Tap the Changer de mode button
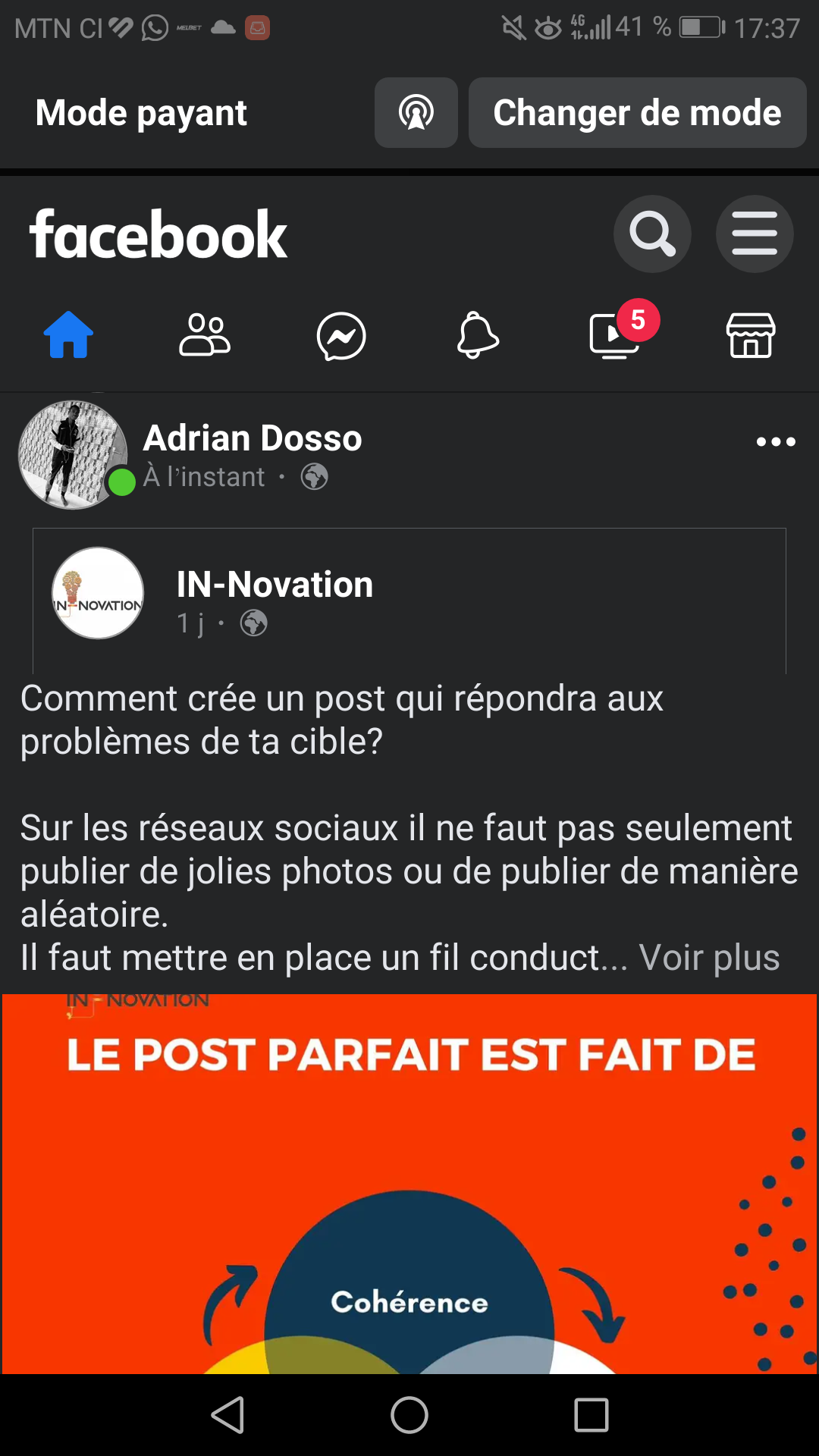 [x=637, y=113]
